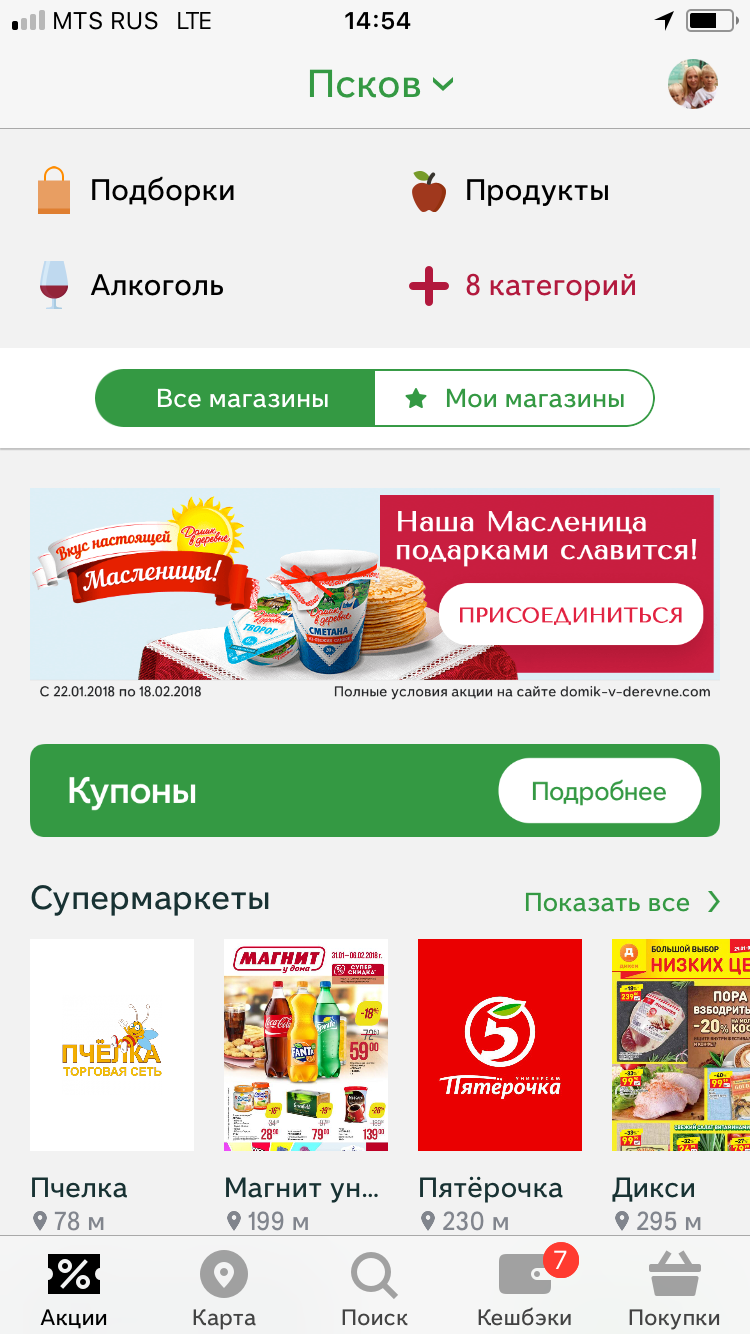The width and height of the screenshot is (750, 1334).
Task: Switch to the Поиск tab
Action: (374, 1289)
